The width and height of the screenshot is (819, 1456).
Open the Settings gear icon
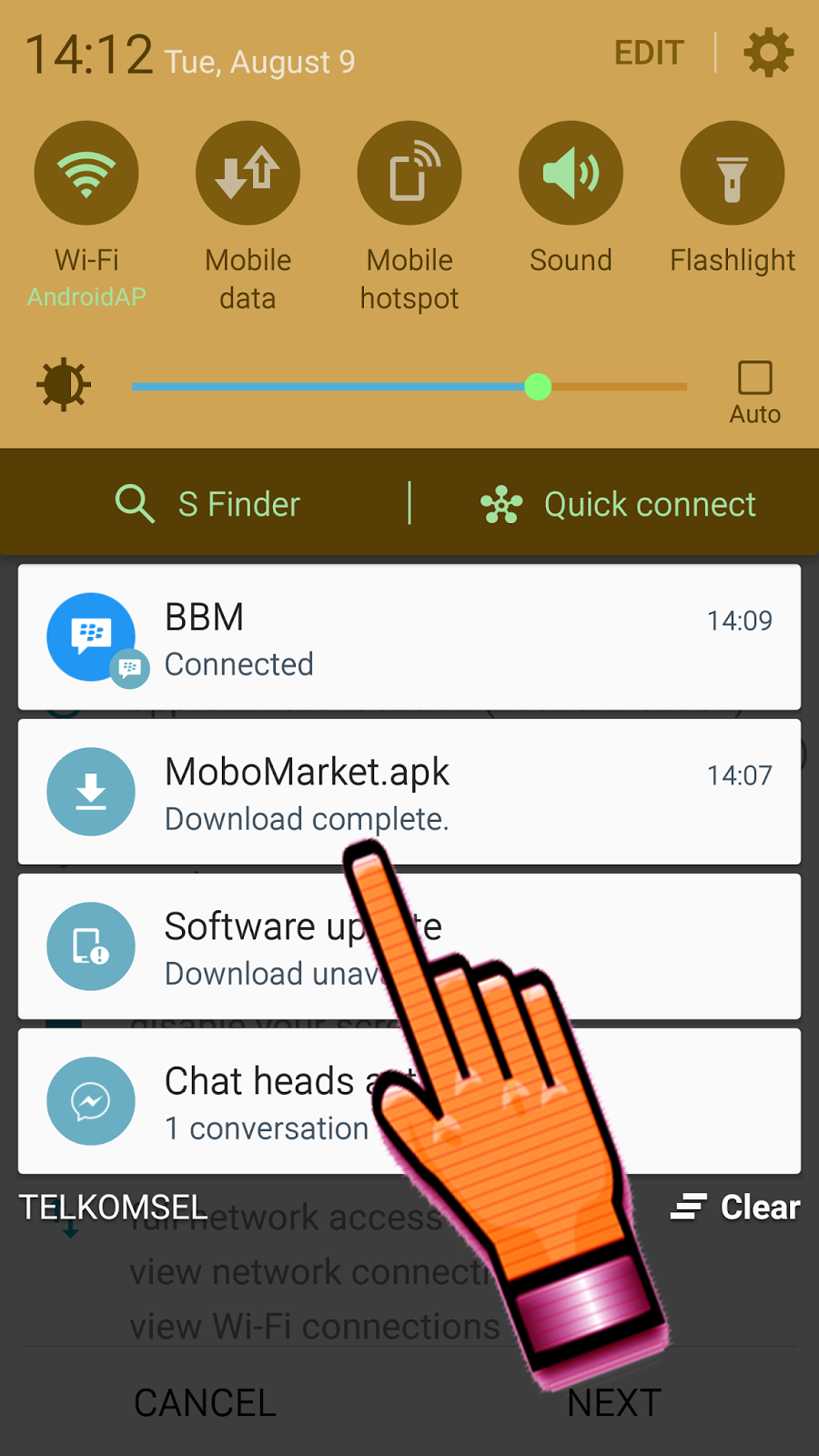pyautogui.click(x=768, y=53)
